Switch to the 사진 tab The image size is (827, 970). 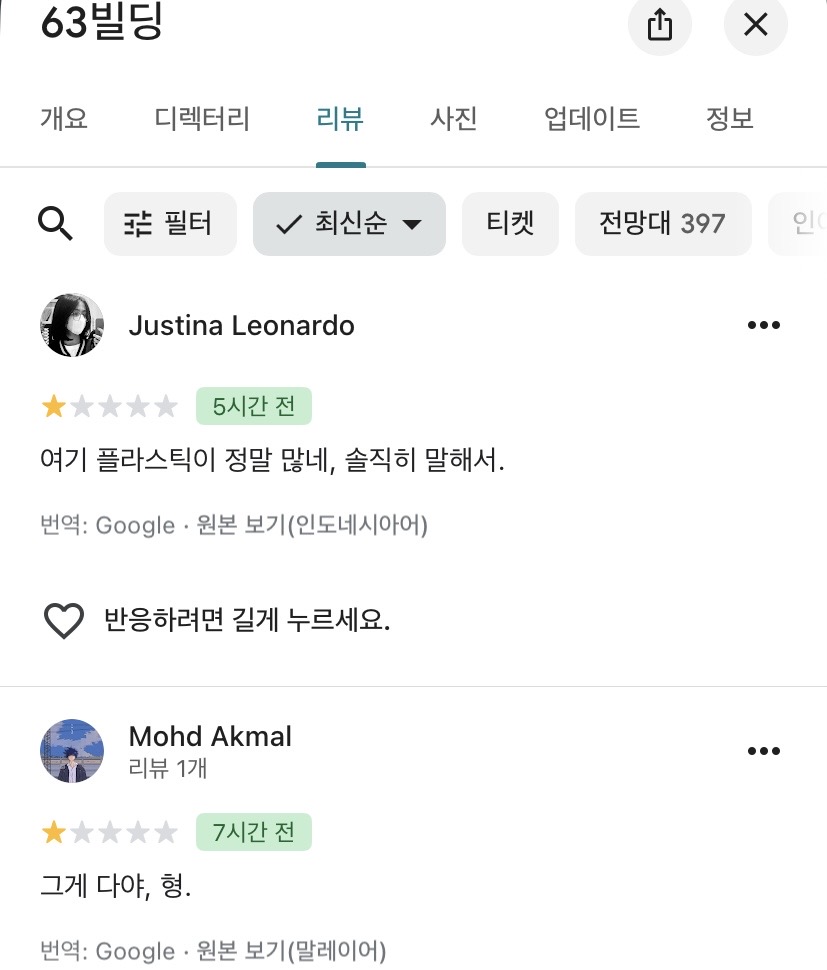(x=452, y=118)
